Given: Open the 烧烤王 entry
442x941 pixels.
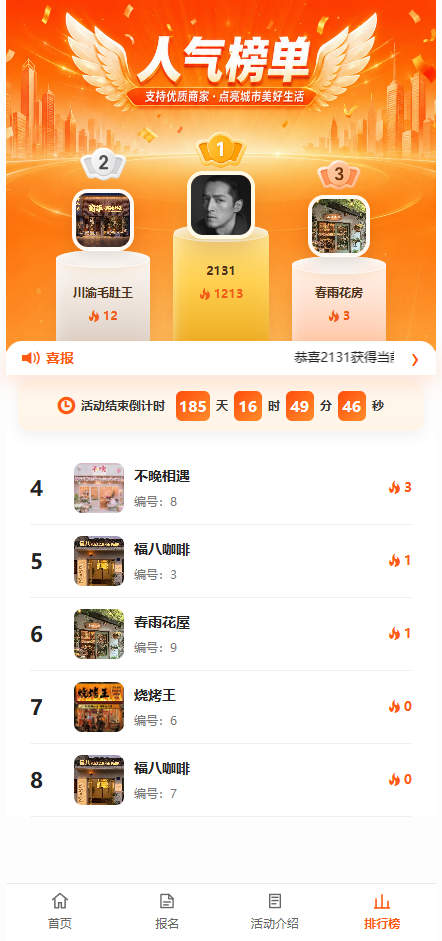Looking at the screenshot, I should (221, 707).
